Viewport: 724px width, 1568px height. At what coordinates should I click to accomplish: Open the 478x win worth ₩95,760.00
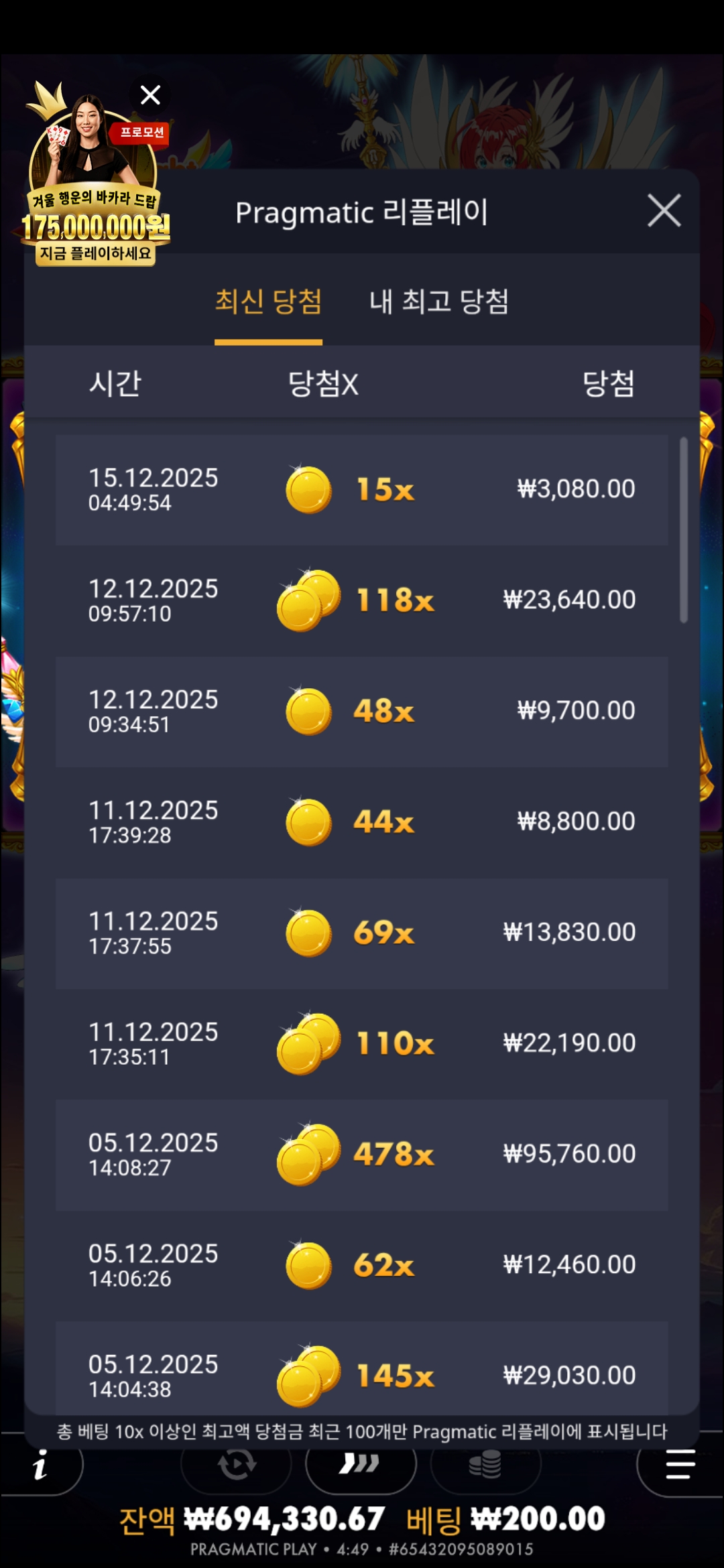(362, 1154)
